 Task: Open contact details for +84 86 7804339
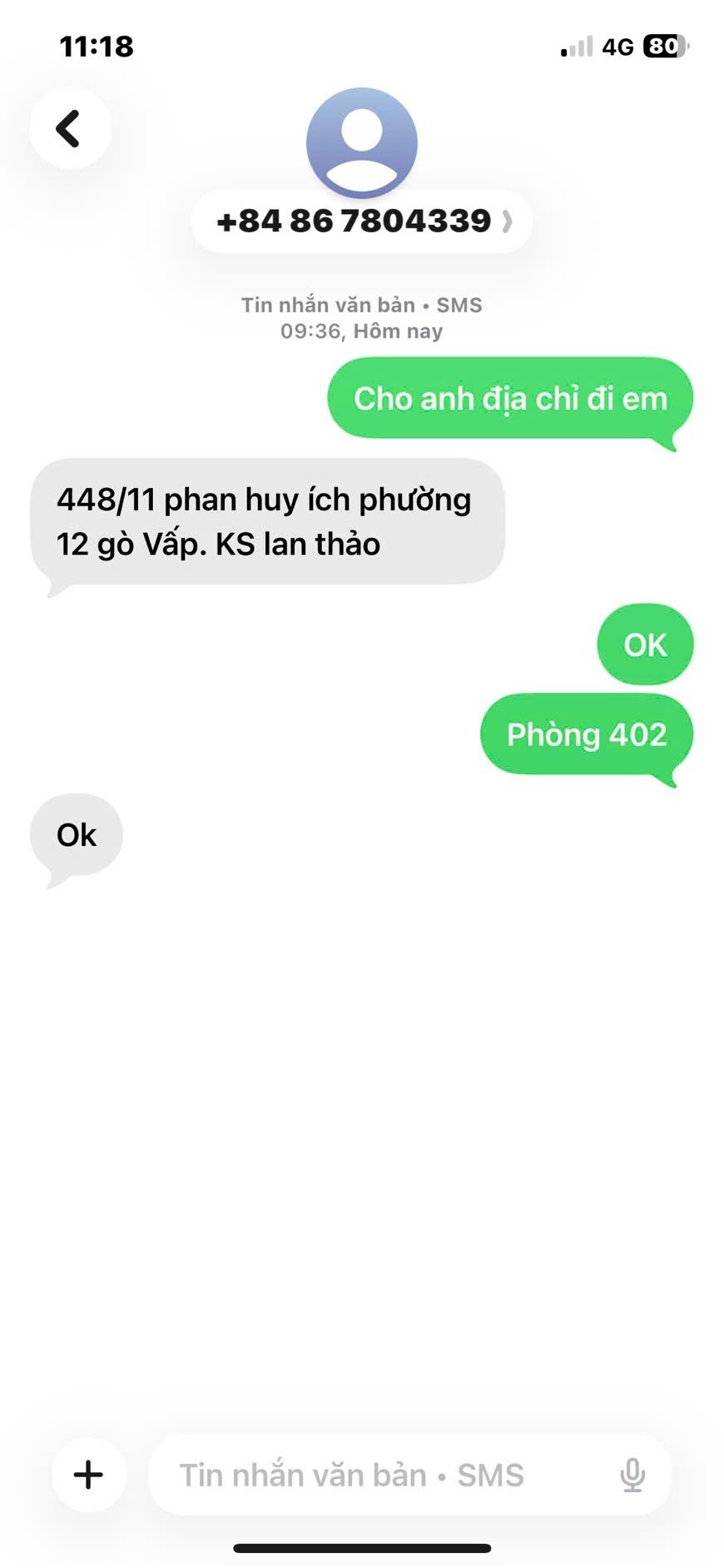coord(361,222)
